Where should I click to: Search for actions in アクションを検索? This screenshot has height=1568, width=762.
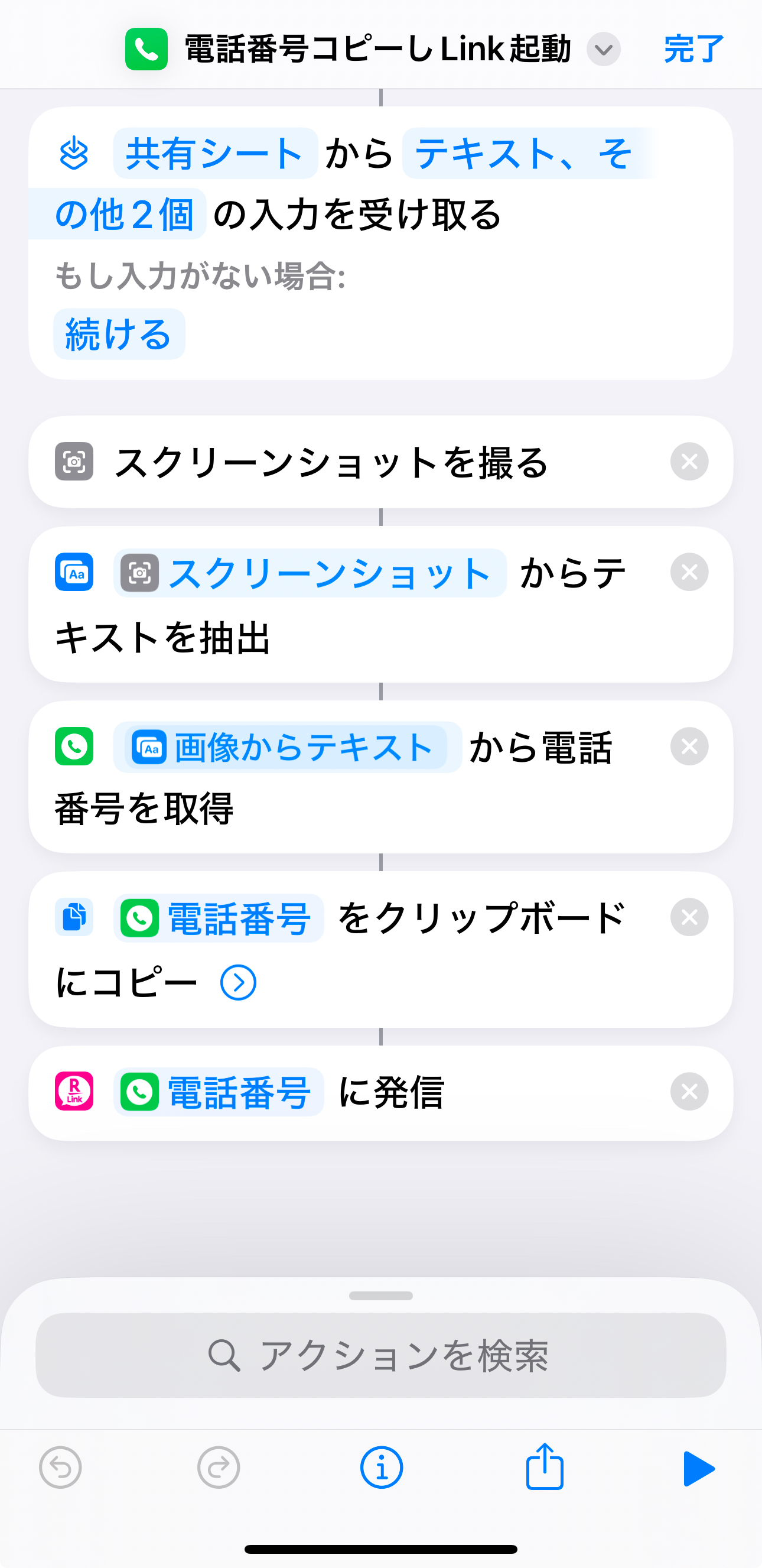click(380, 1356)
